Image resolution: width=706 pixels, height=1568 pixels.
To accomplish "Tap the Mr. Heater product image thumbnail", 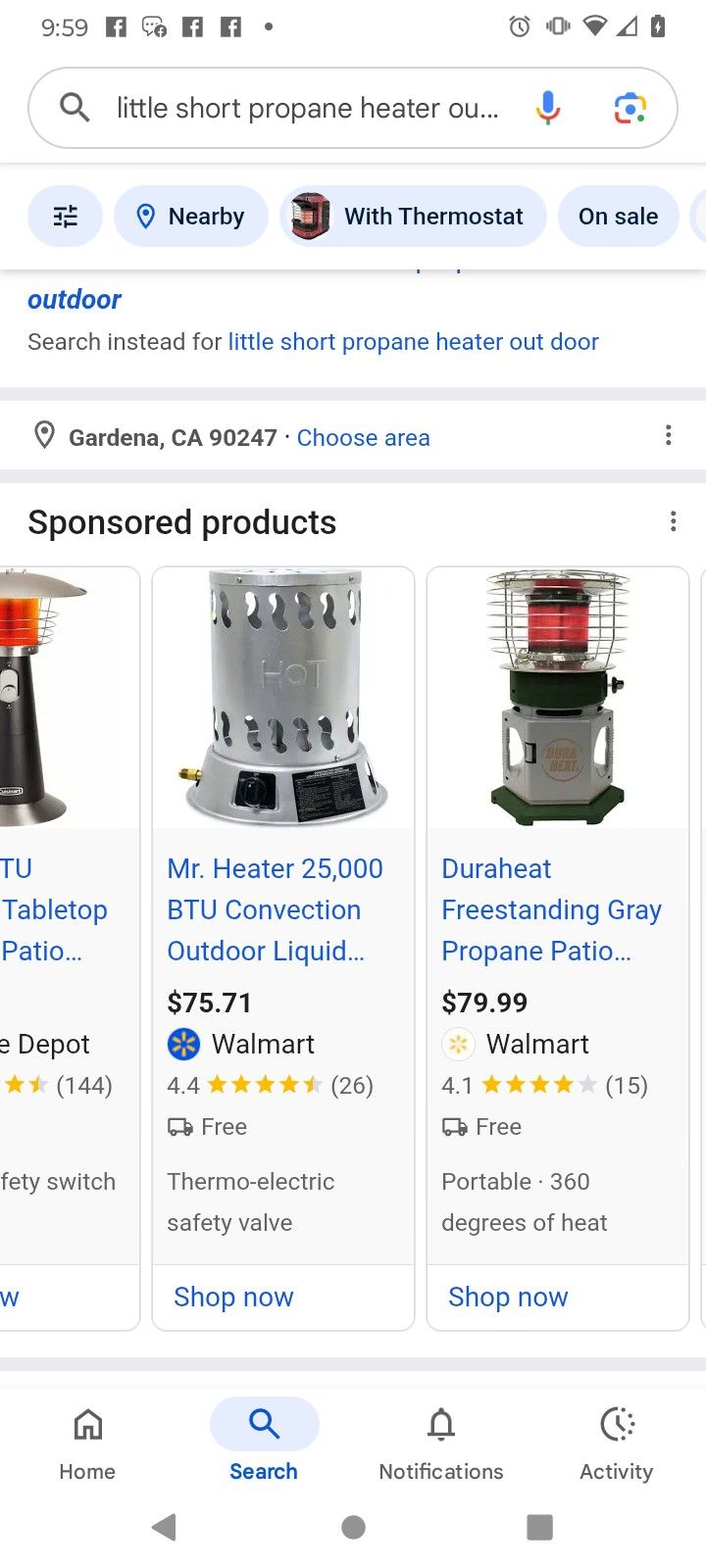I will coord(282,696).
